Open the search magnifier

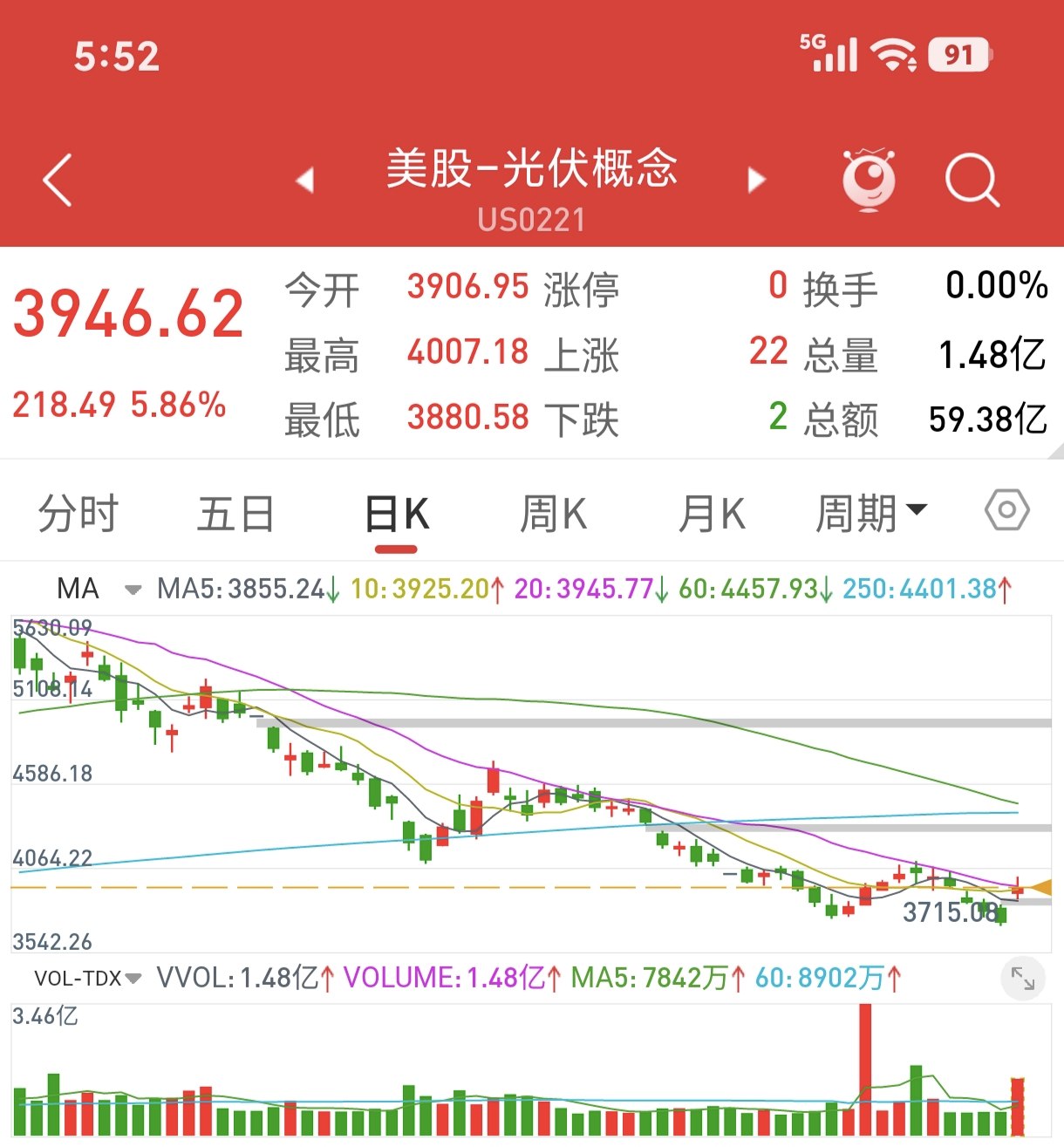[972, 181]
